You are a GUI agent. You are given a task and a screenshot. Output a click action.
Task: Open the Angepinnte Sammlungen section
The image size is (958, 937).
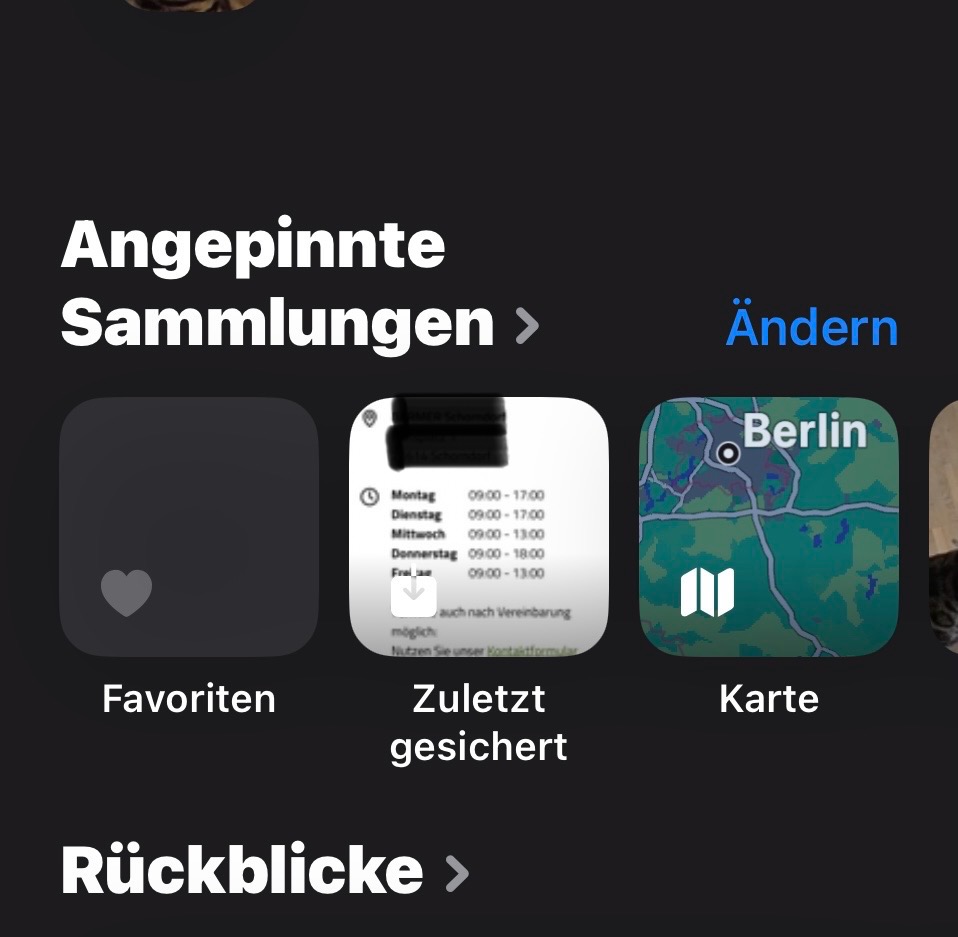[298, 285]
